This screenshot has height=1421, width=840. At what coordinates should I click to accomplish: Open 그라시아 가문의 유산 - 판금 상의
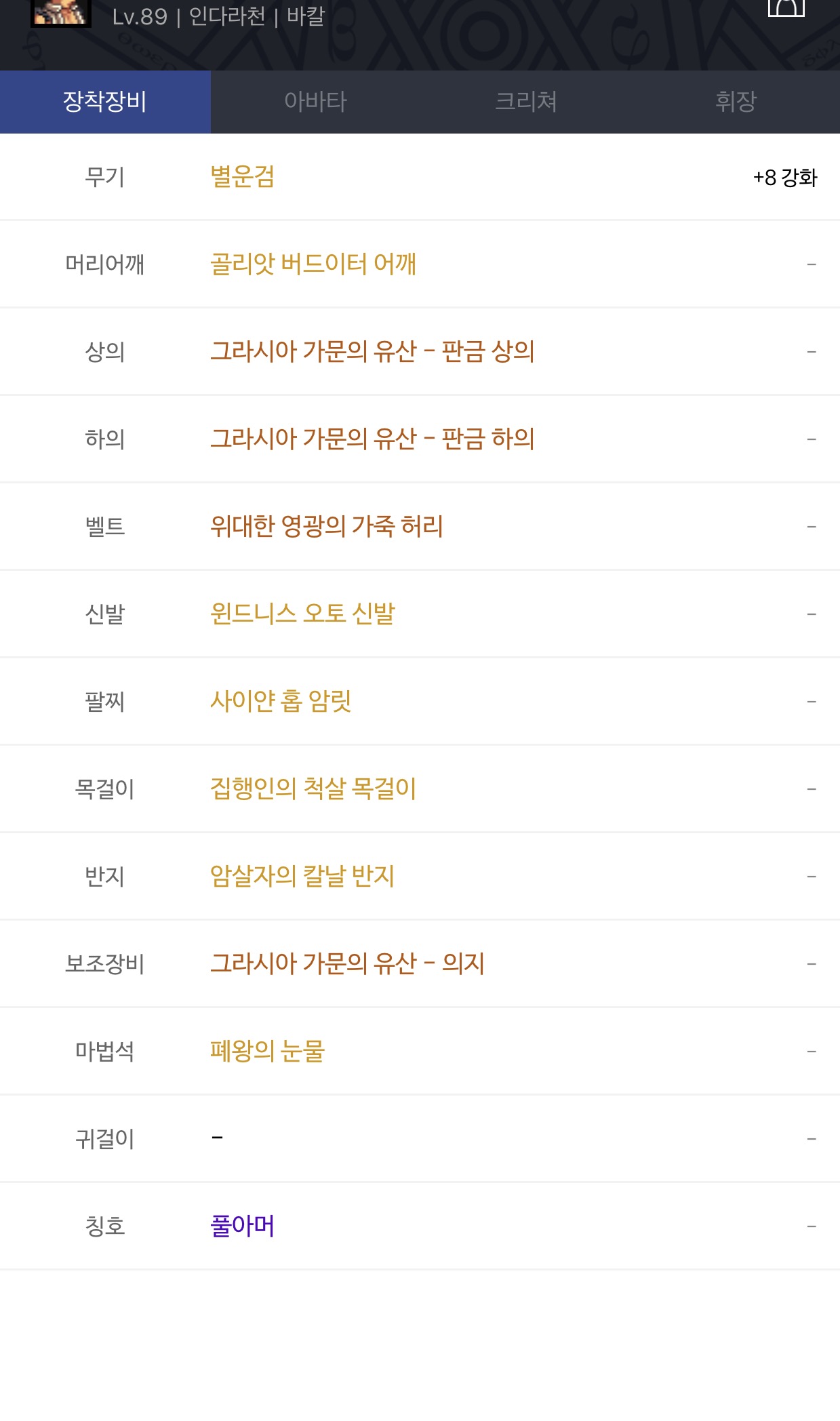click(x=372, y=351)
